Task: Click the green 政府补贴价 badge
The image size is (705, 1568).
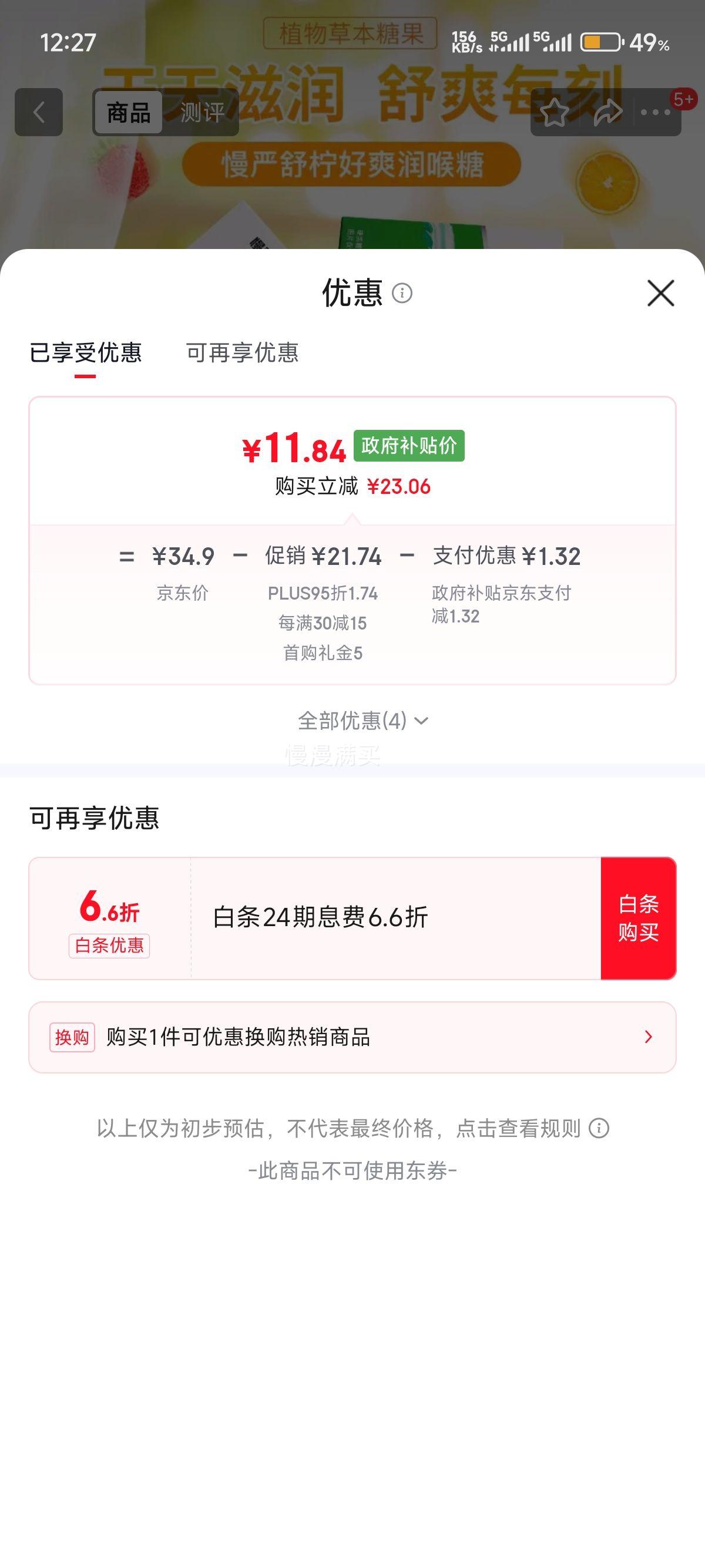Action: [408, 446]
